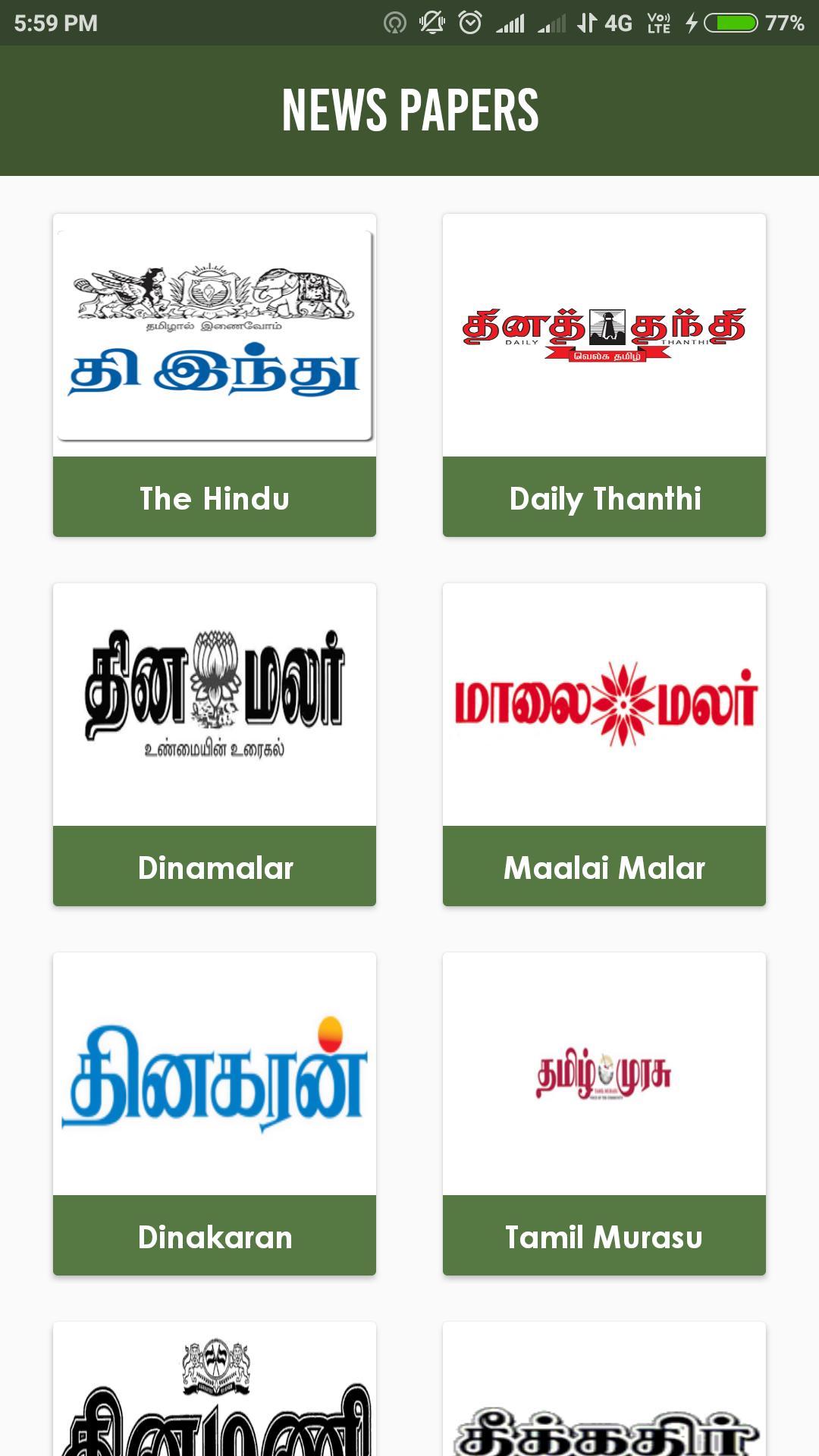This screenshot has width=819, height=1456.
Task: Tap the Tamil Murasu label button
Action: (x=604, y=1236)
